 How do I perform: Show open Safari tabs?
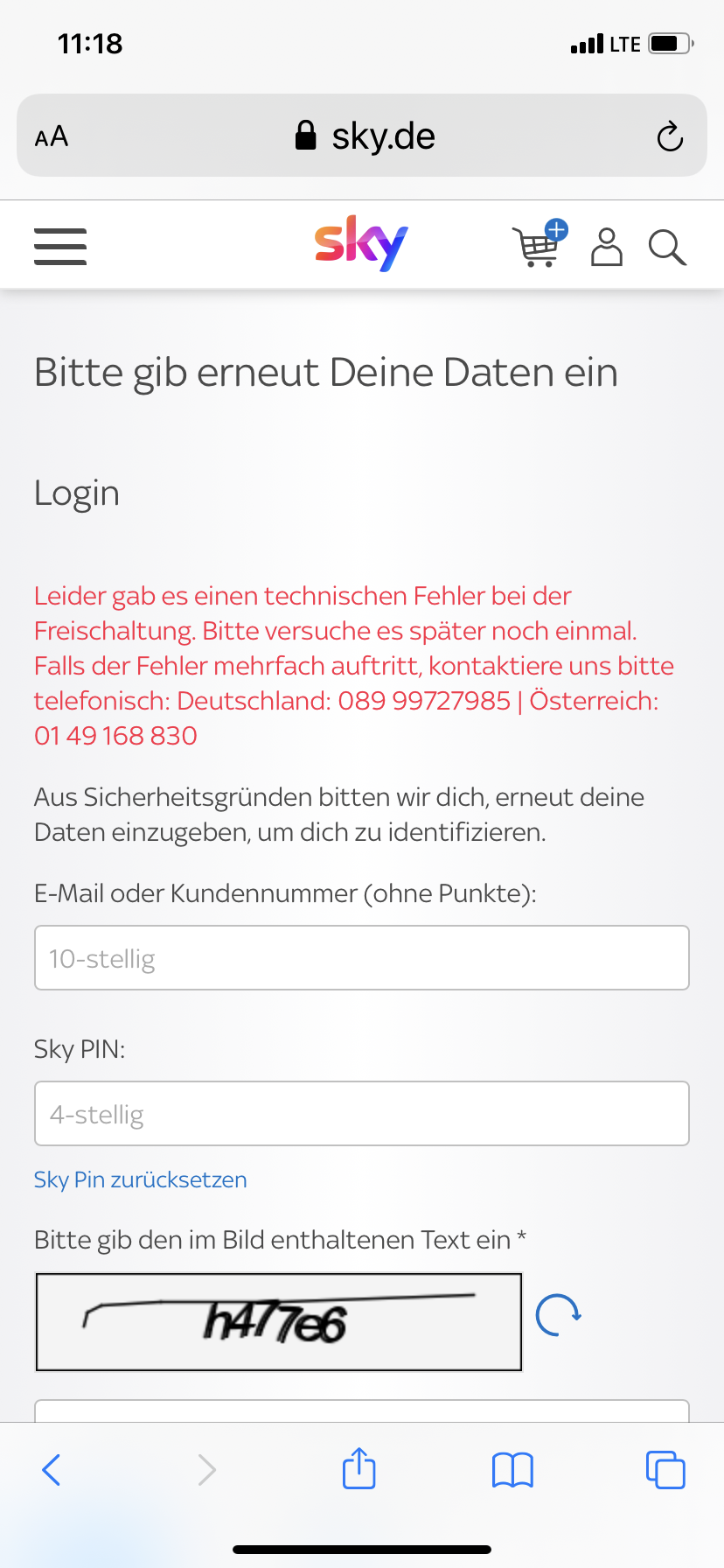pos(665,1470)
